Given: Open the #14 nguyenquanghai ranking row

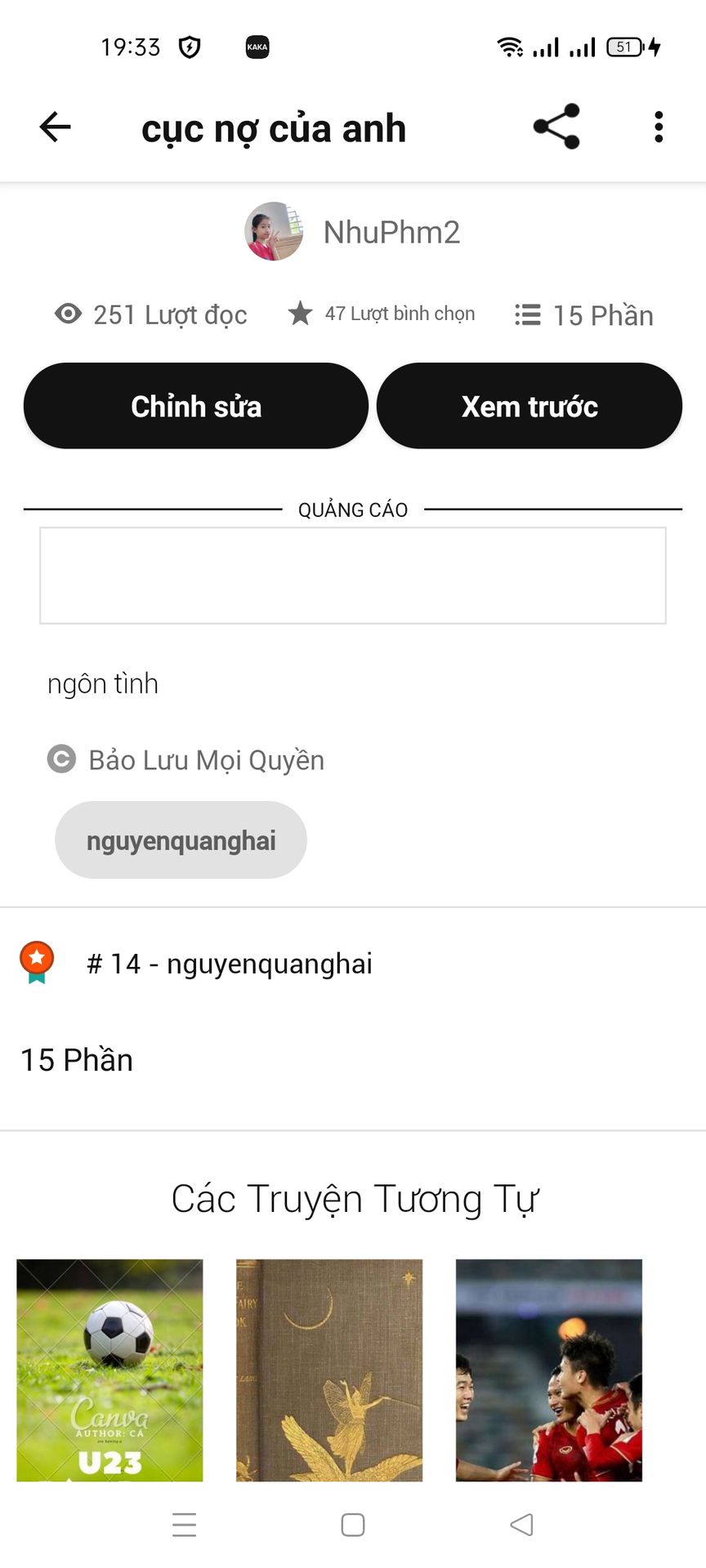Looking at the screenshot, I should [x=353, y=964].
